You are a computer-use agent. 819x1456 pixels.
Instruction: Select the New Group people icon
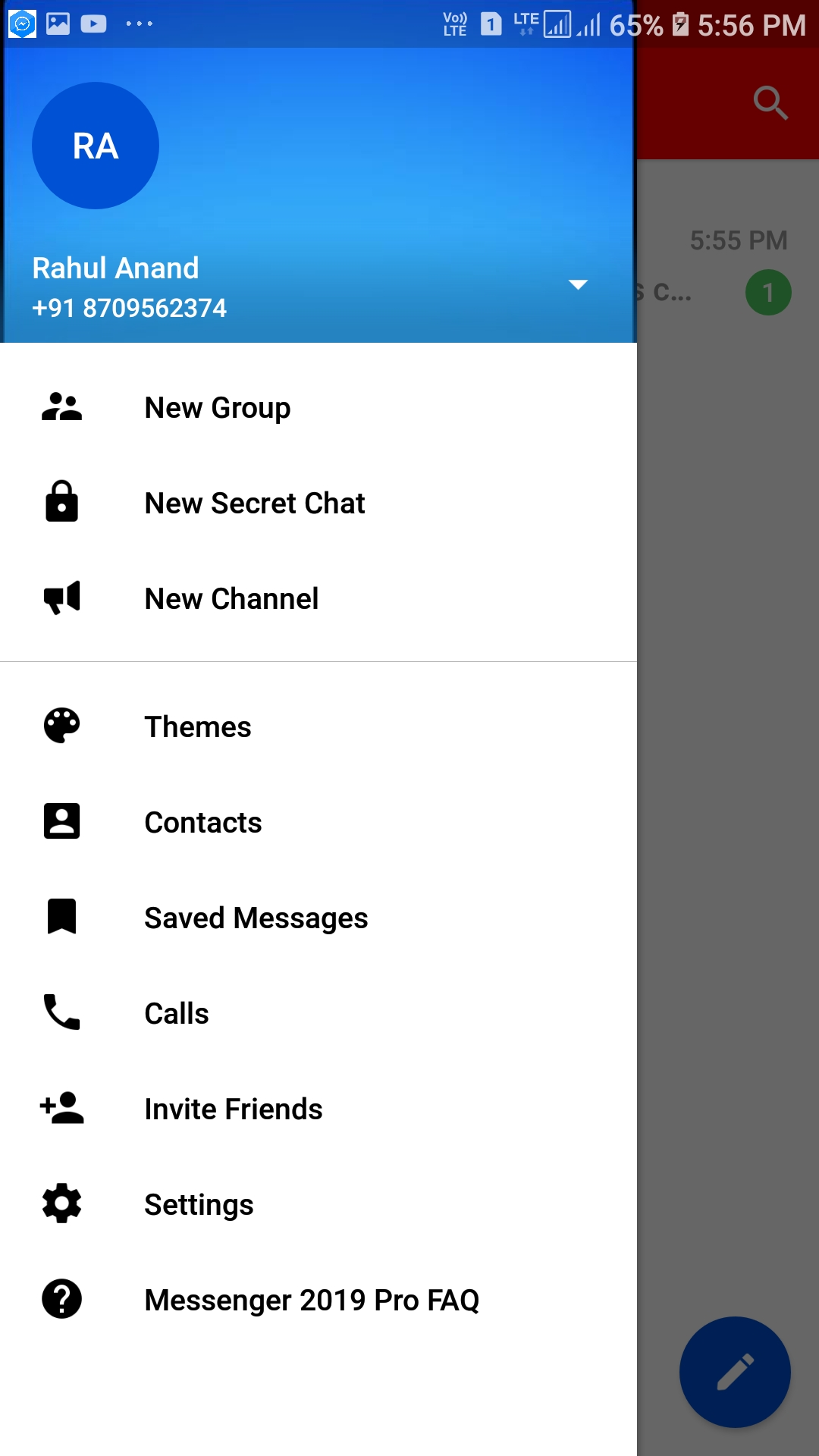(x=61, y=406)
